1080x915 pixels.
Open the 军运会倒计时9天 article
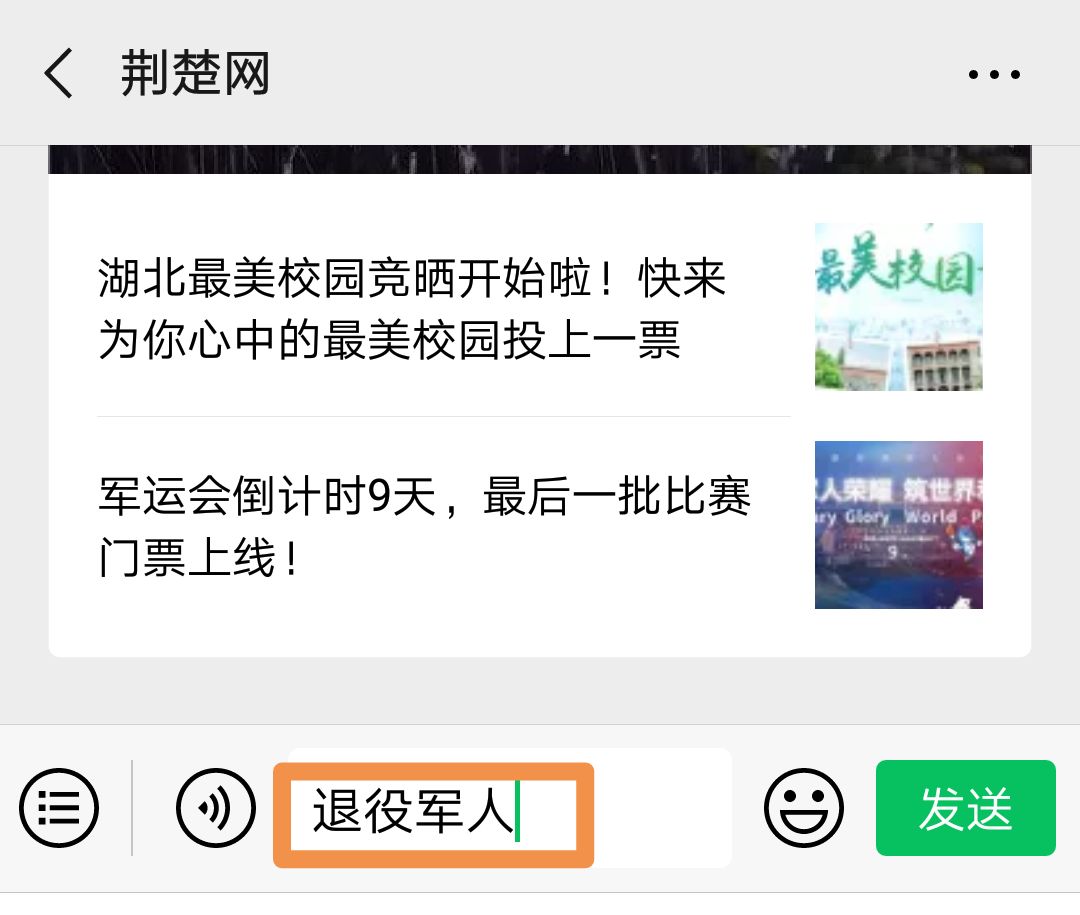(424, 526)
